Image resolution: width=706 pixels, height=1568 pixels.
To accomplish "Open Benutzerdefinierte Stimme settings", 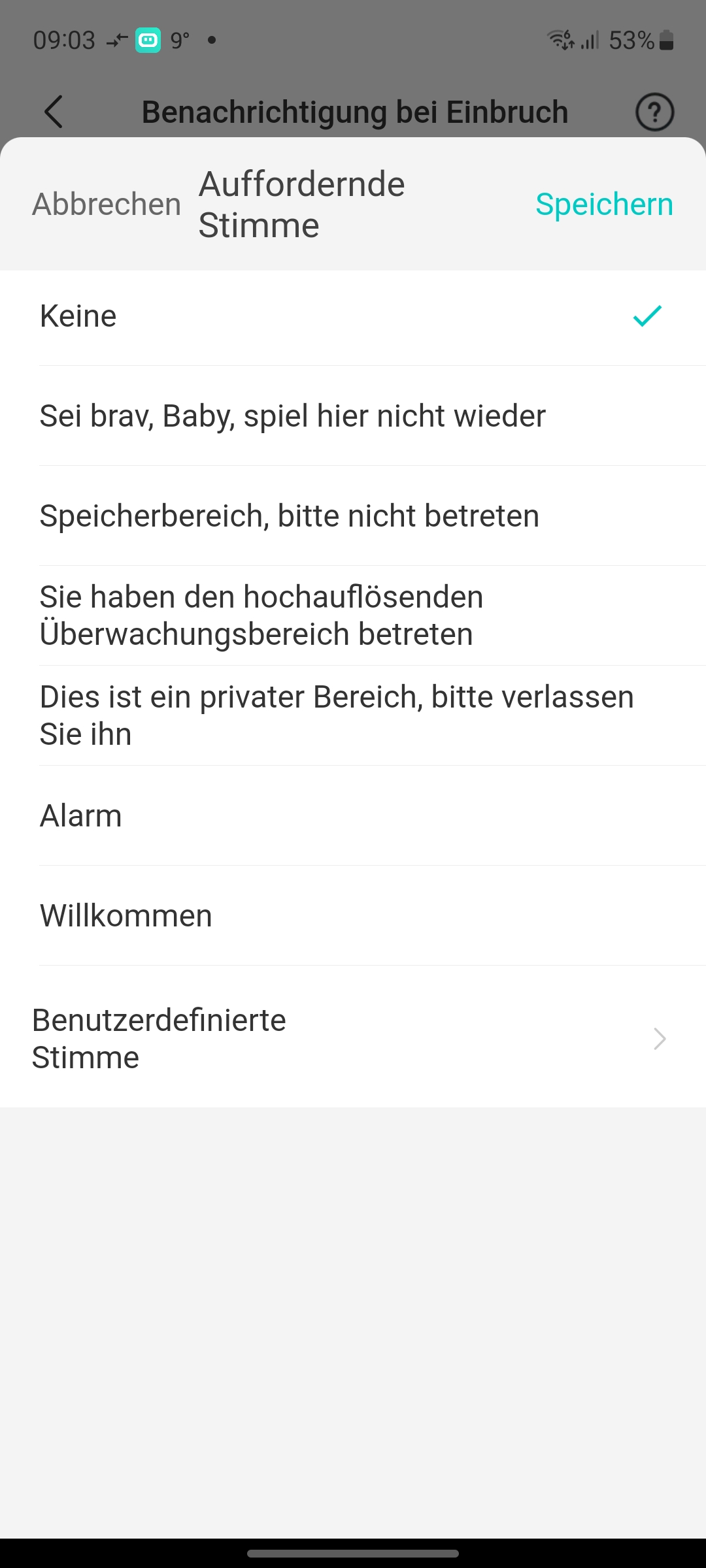I will [x=353, y=1039].
